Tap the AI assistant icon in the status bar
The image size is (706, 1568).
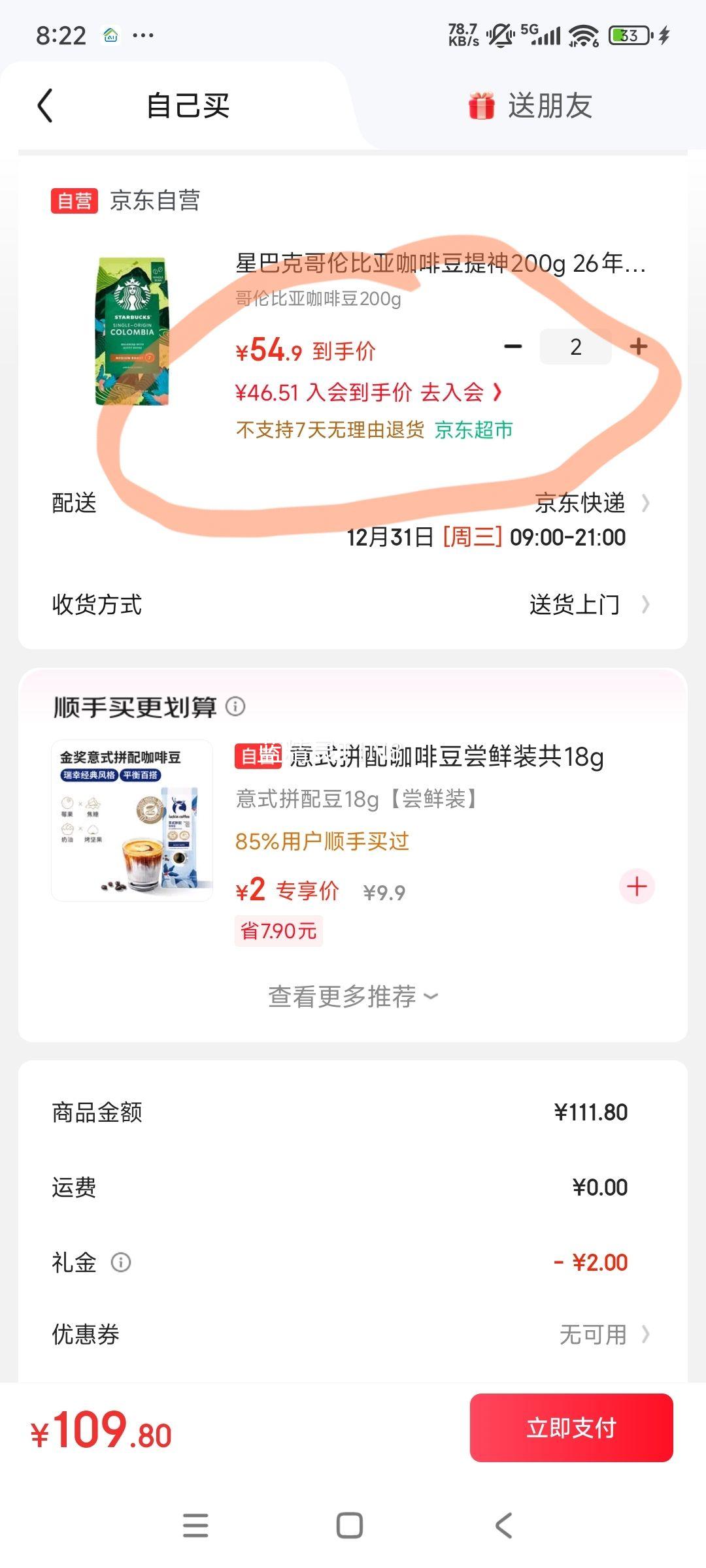tap(110, 36)
